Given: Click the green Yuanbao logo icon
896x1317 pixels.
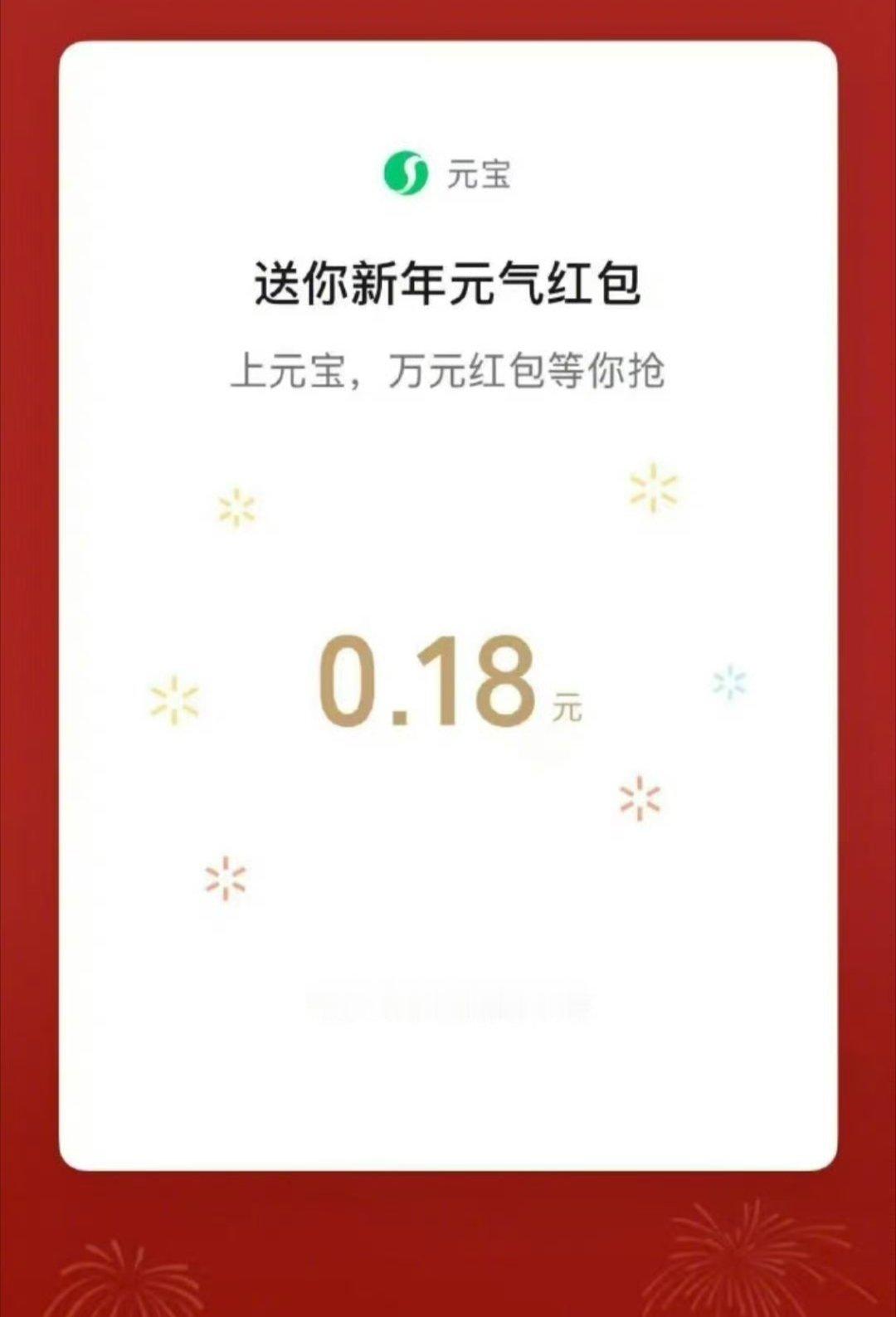Looking at the screenshot, I should pos(407,170).
